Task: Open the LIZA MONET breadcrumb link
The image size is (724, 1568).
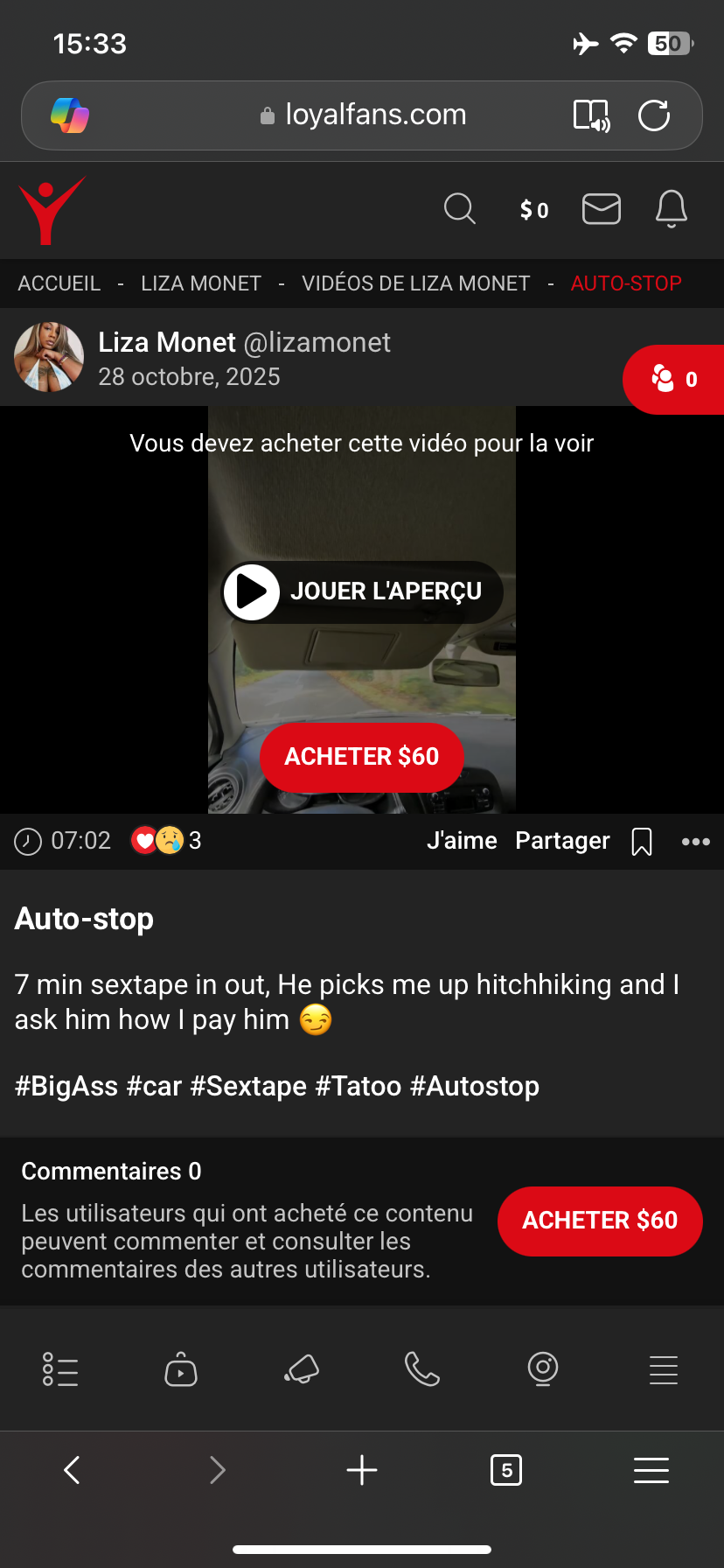Action: click(x=201, y=283)
